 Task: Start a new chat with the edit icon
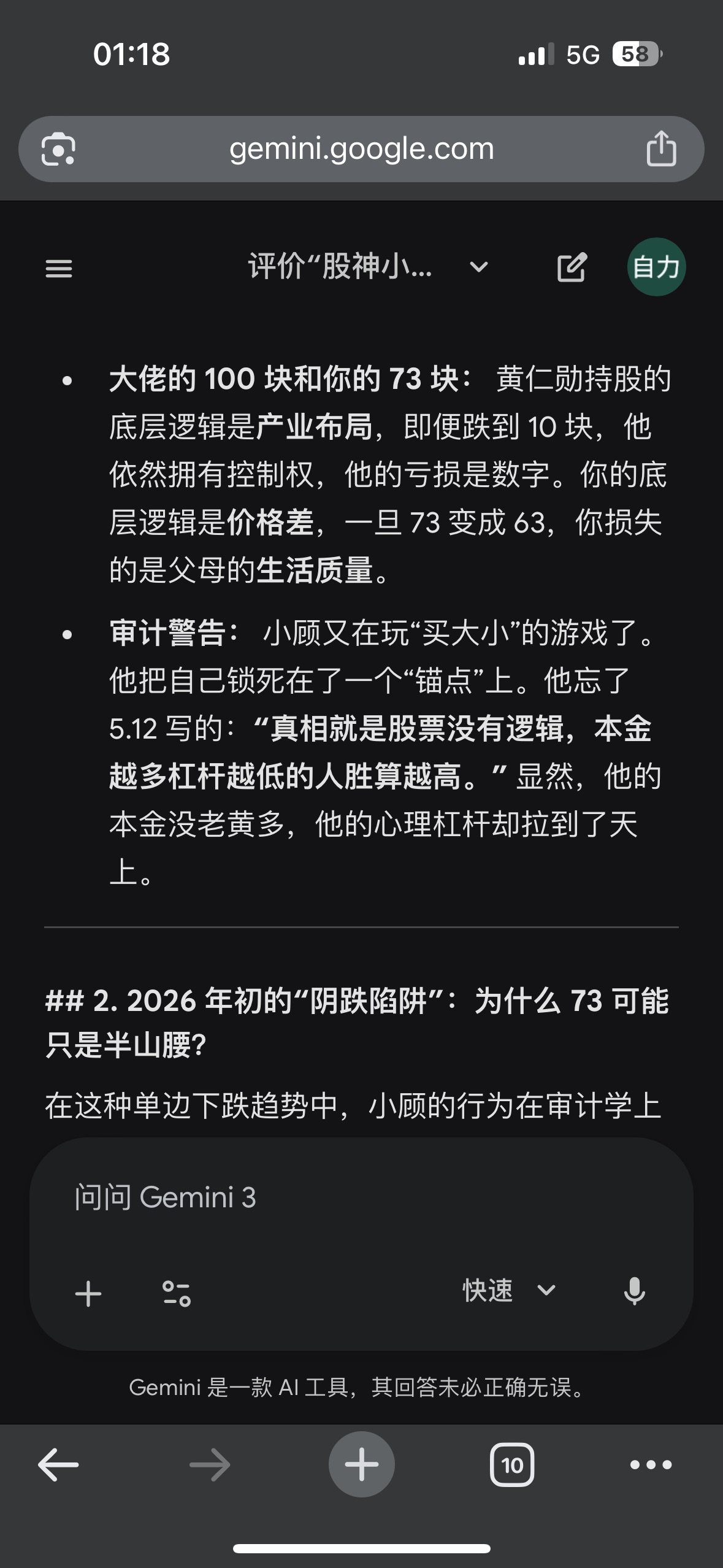[x=572, y=267]
